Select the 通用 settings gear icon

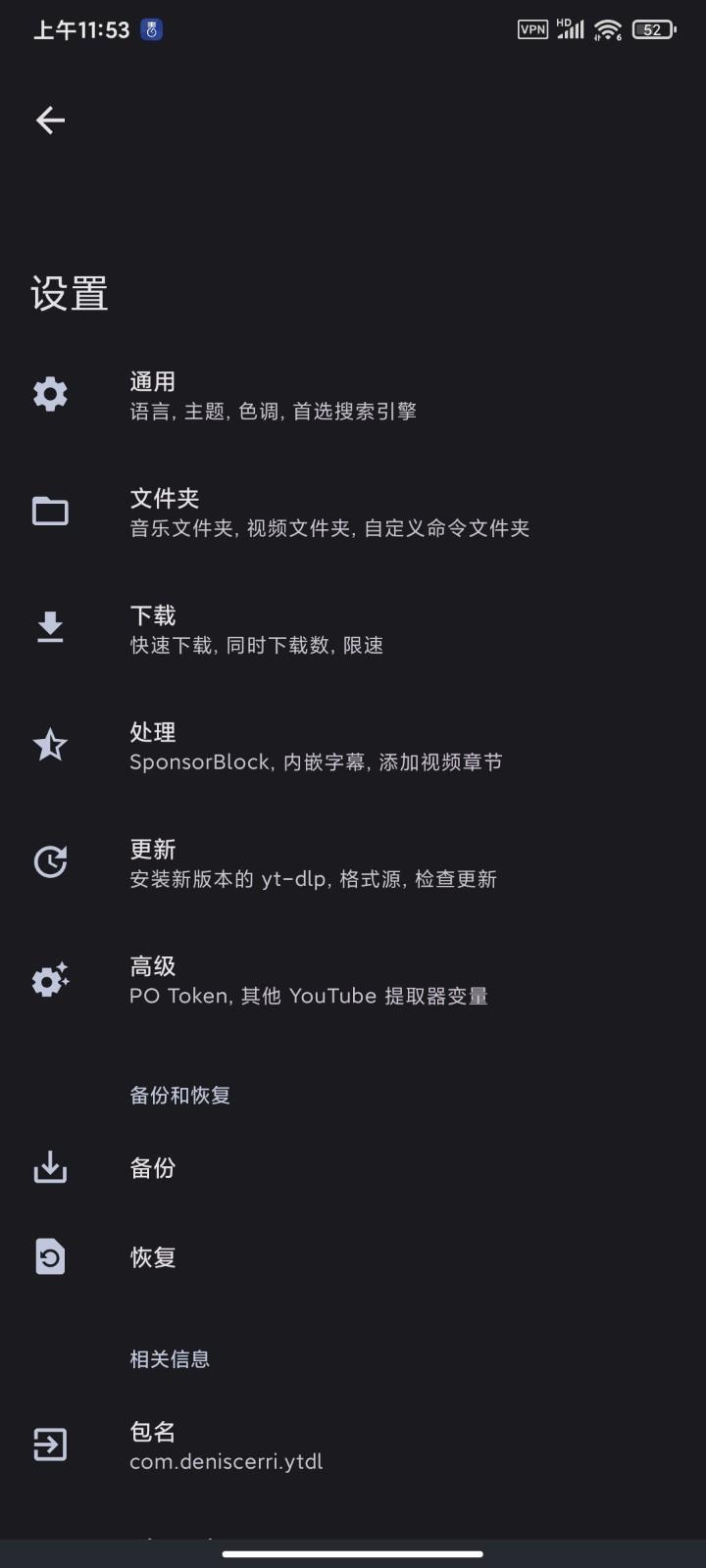click(x=50, y=394)
